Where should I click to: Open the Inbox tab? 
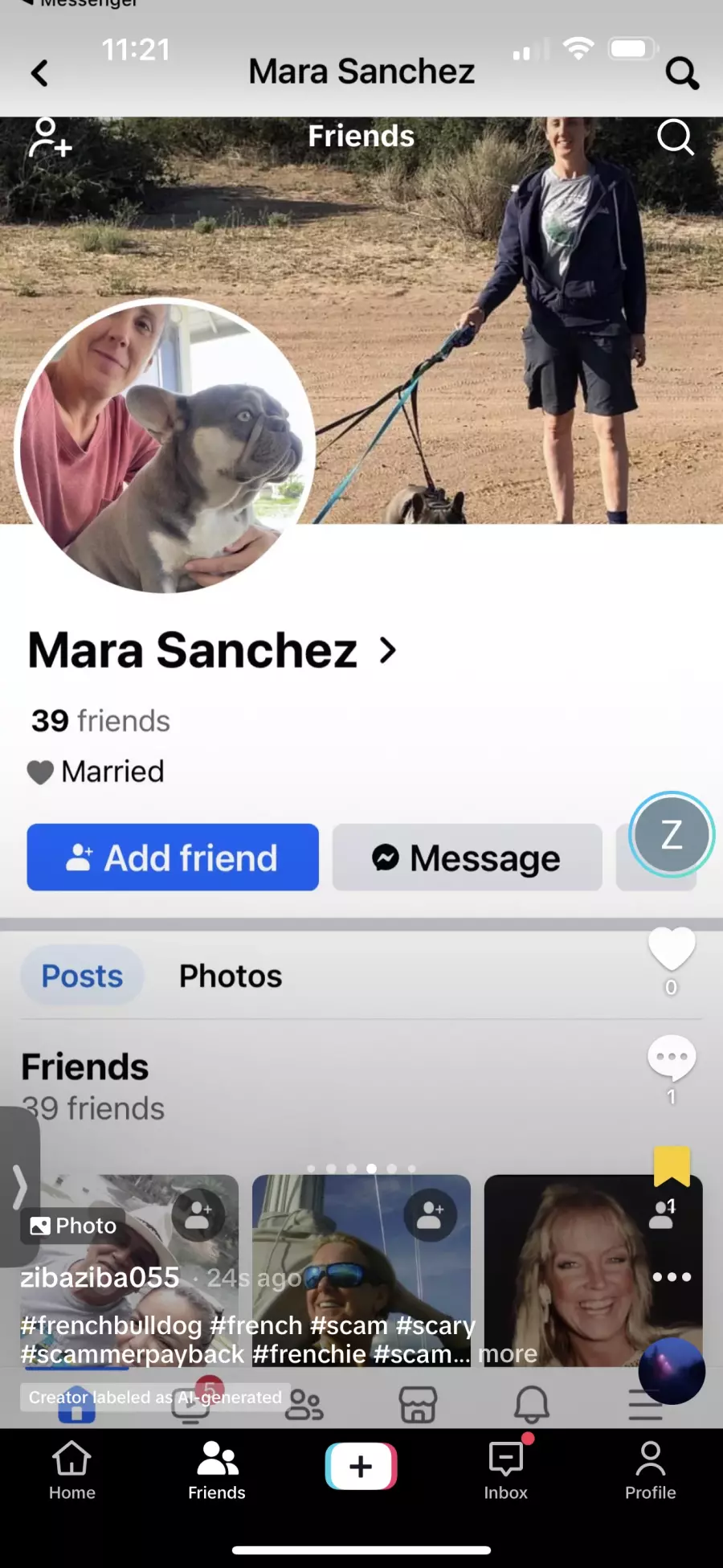(506, 1470)
